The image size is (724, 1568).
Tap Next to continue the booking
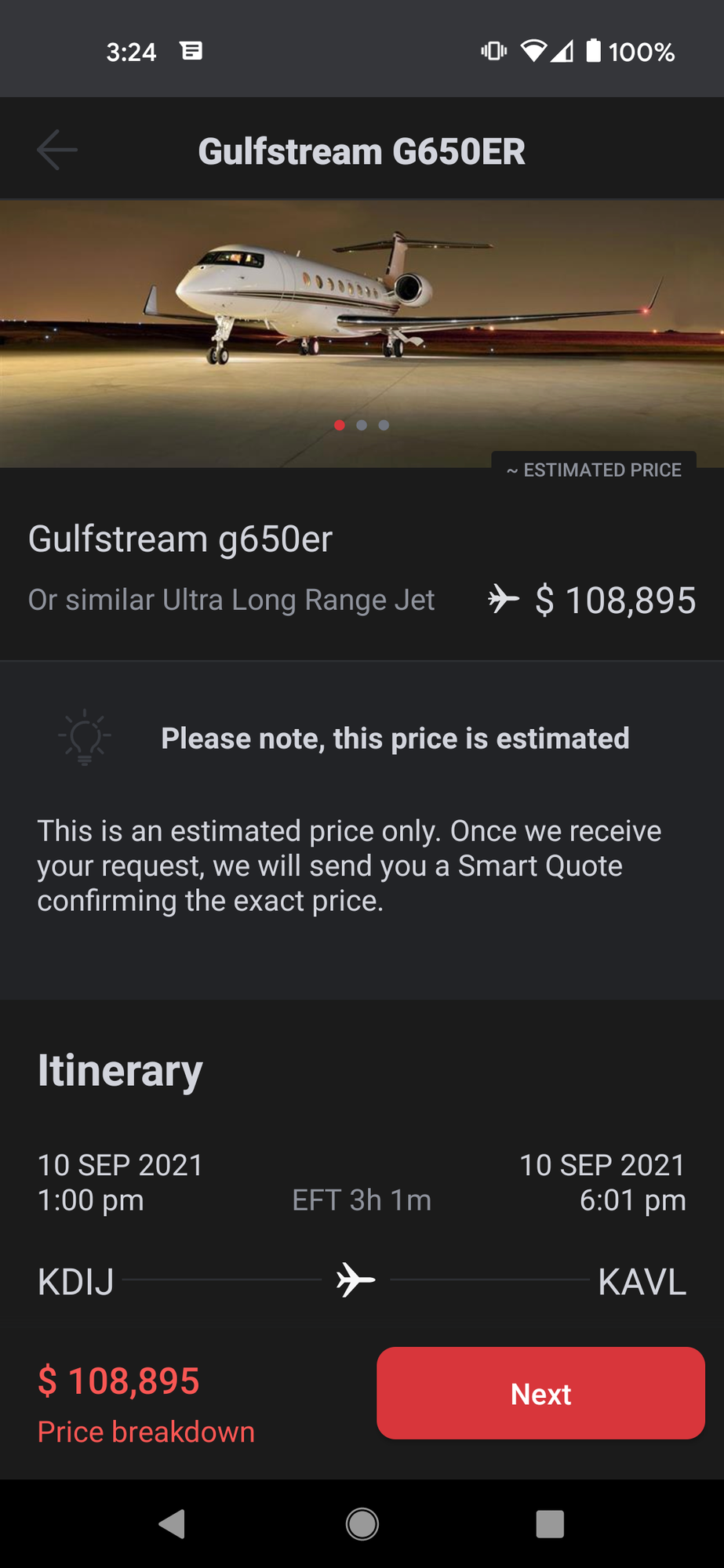pos(540,1393)
